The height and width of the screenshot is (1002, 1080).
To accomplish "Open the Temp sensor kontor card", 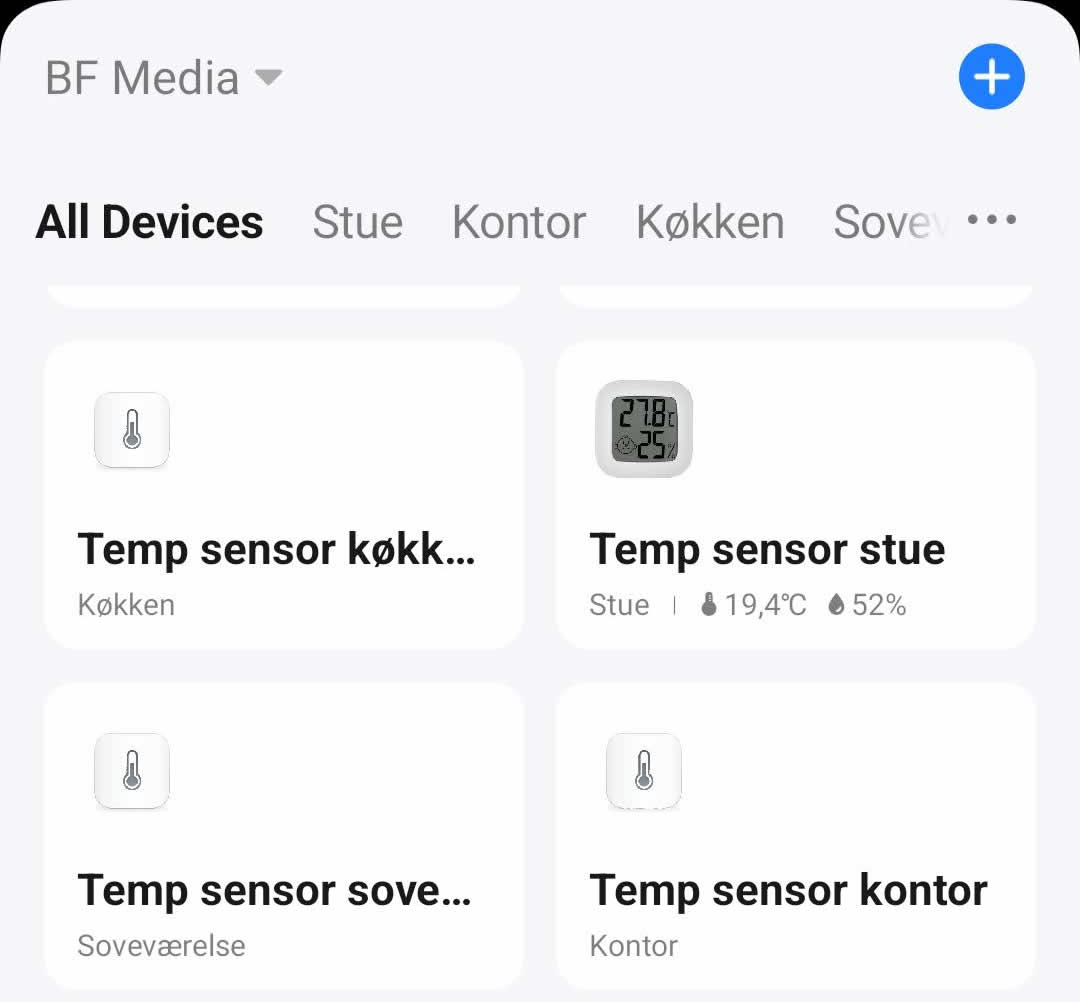I will coord(795,836).
